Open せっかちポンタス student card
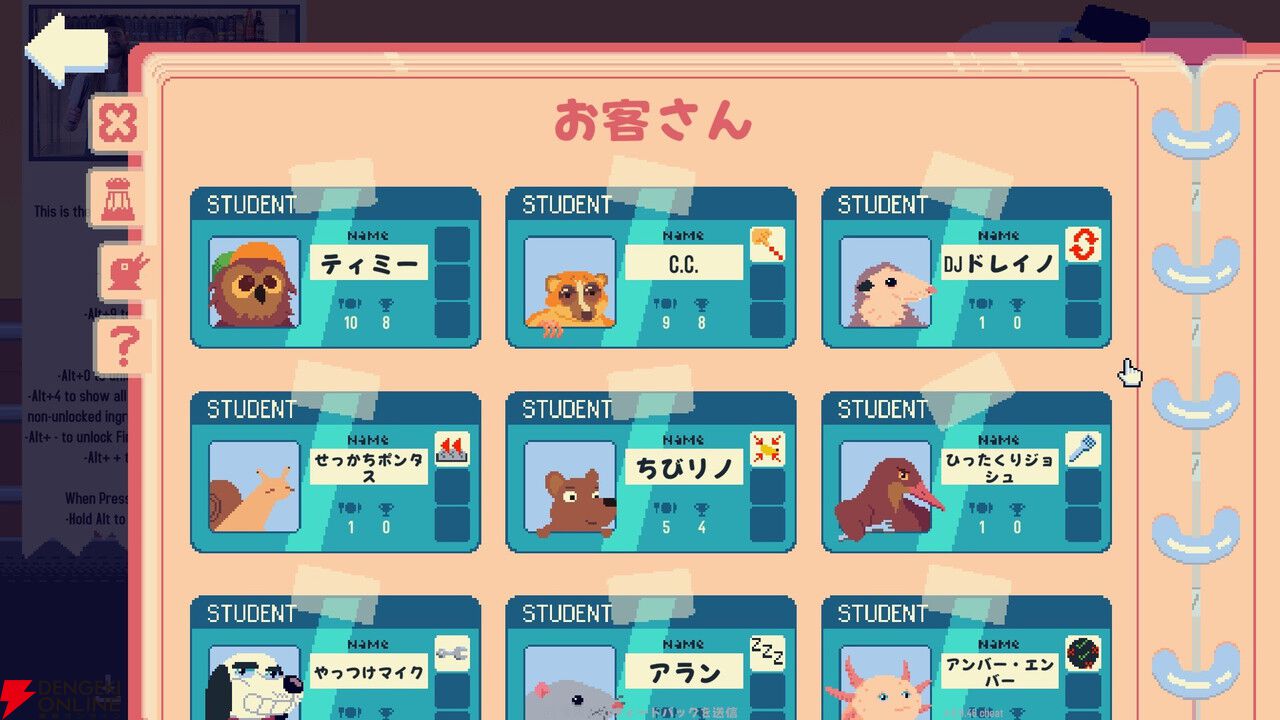Image resolution: width=1280 pixels, height=720 pixels. tap(335, 472)
